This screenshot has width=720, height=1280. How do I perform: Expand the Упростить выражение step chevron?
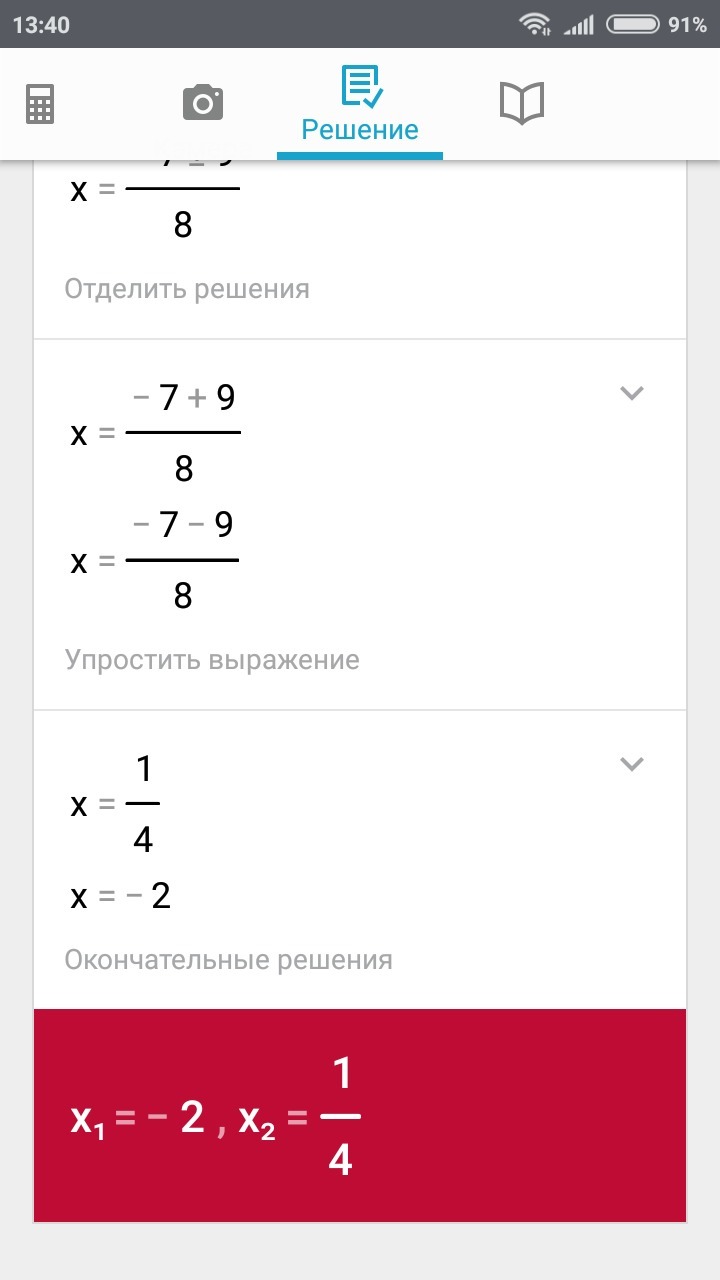pyautogui.click(x=631, y=393)
